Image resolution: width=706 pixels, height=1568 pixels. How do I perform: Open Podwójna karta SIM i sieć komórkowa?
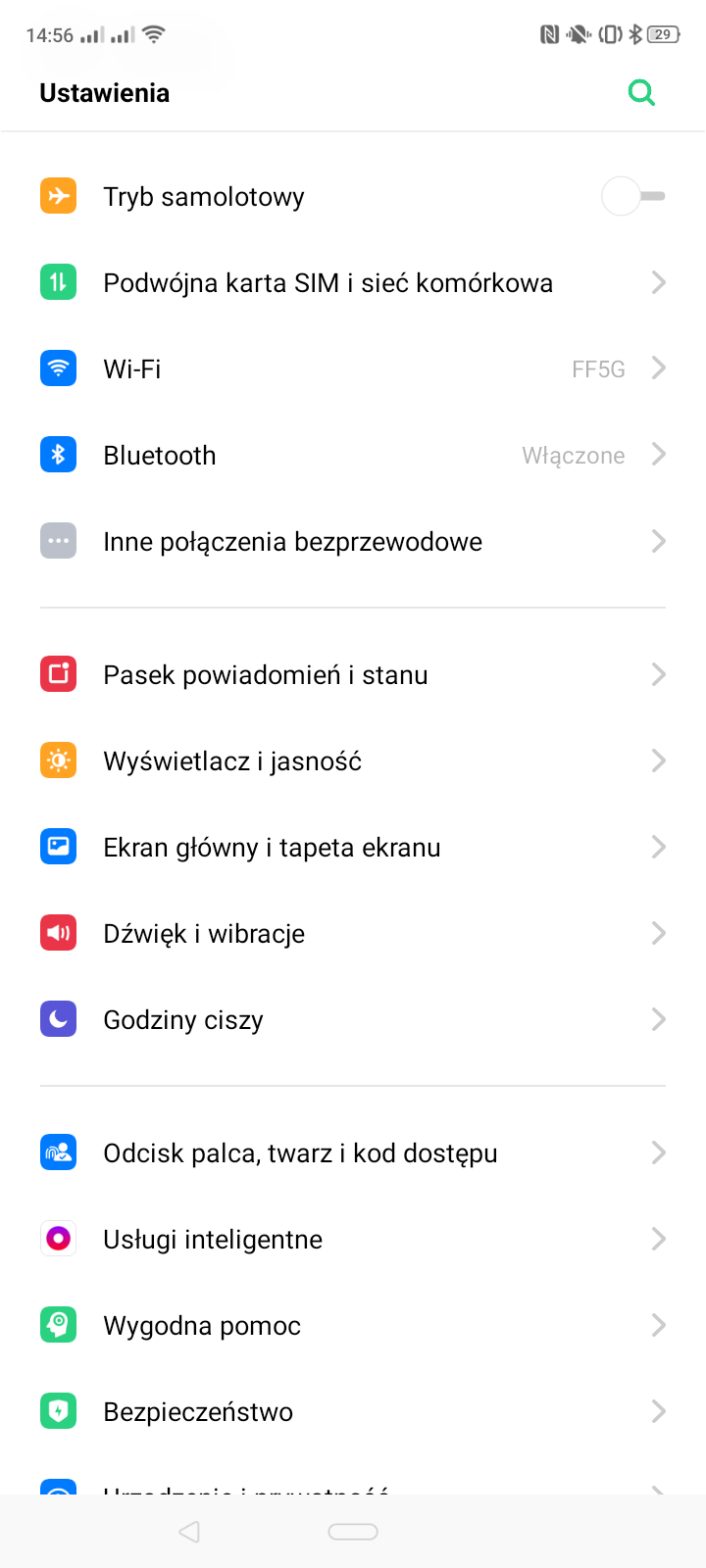pos(353,283)
